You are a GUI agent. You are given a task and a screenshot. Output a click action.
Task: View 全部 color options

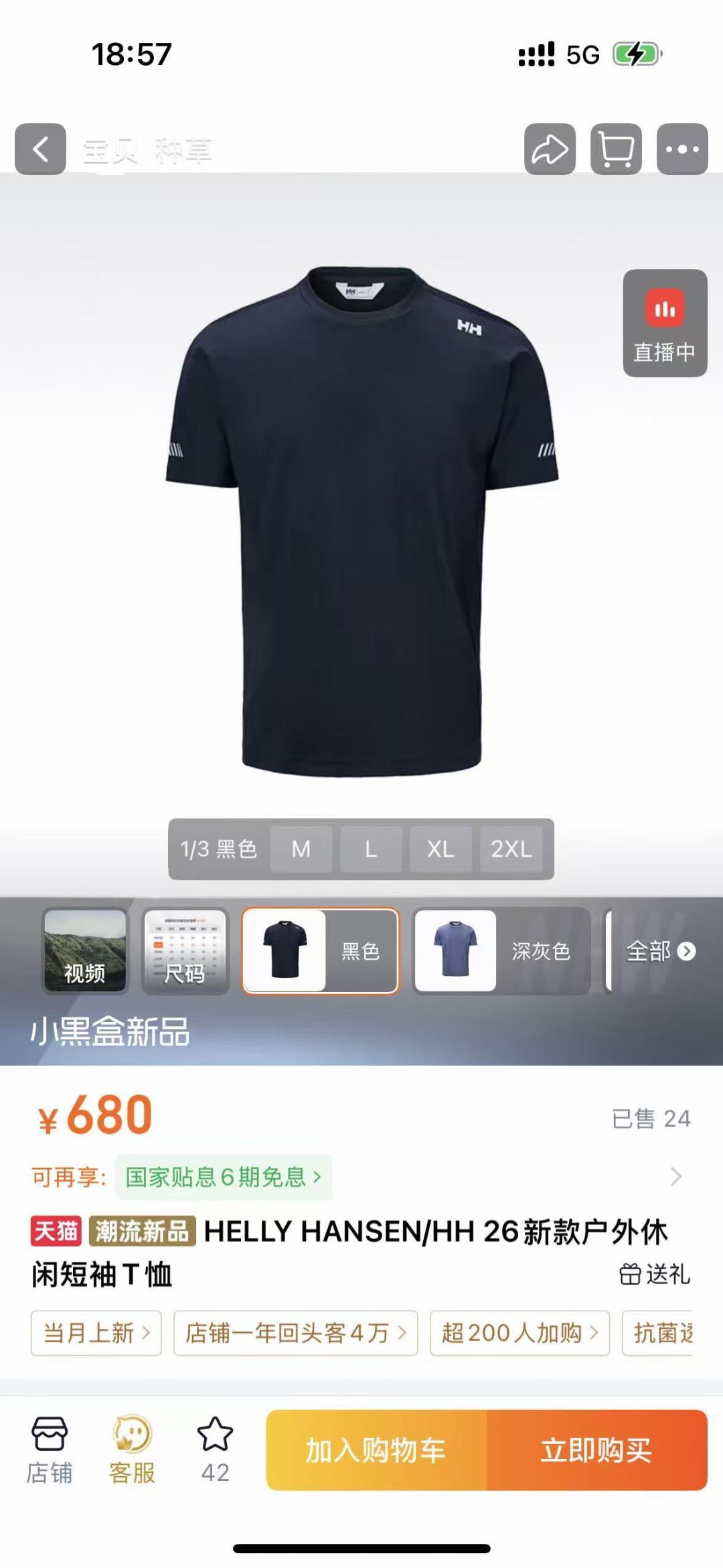click(x=660, y=950)
